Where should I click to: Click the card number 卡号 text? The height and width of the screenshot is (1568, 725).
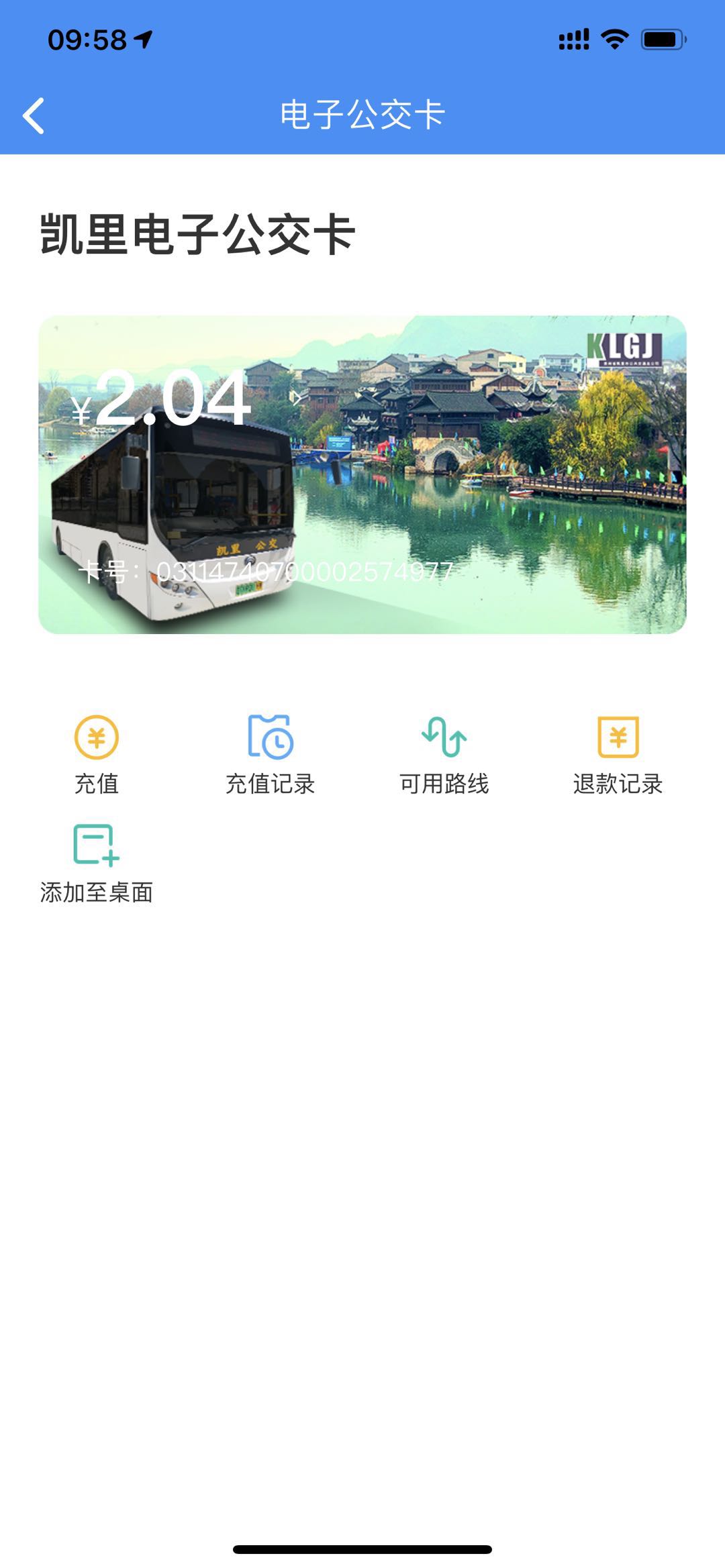pyautogui.click(x=269, y=572)
